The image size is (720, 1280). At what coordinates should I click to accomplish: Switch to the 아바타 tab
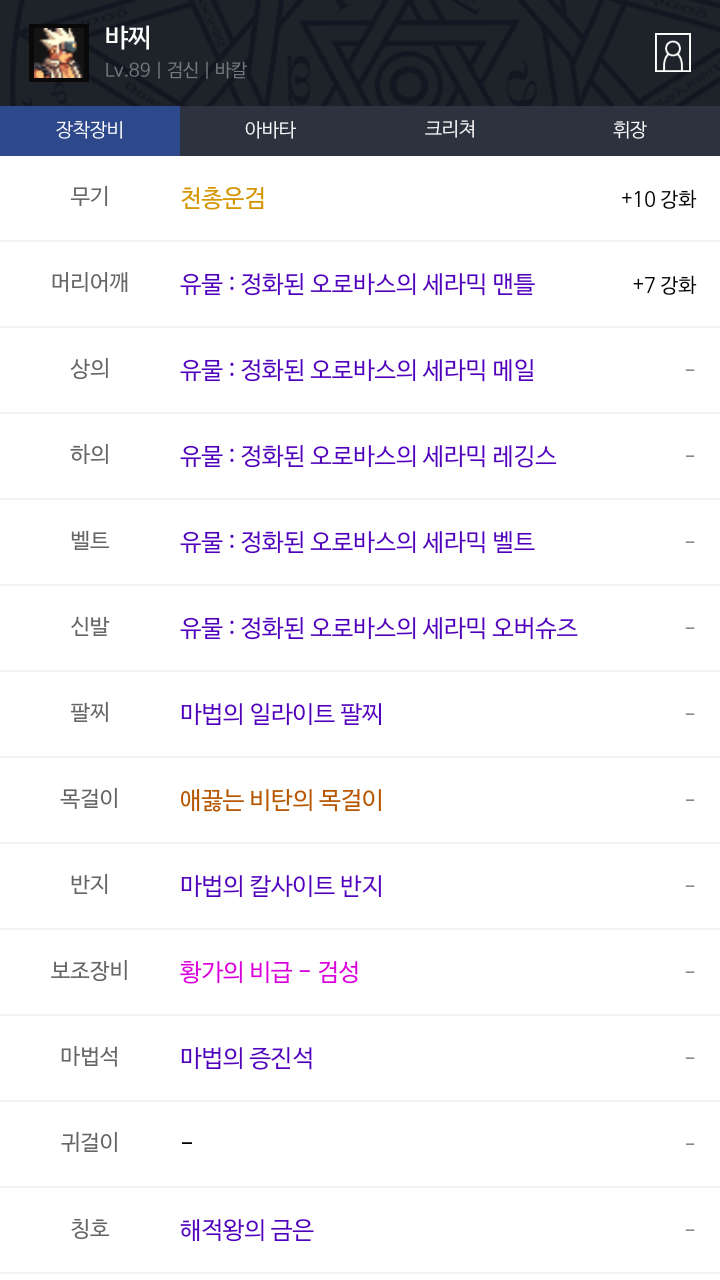click(270, 130)
